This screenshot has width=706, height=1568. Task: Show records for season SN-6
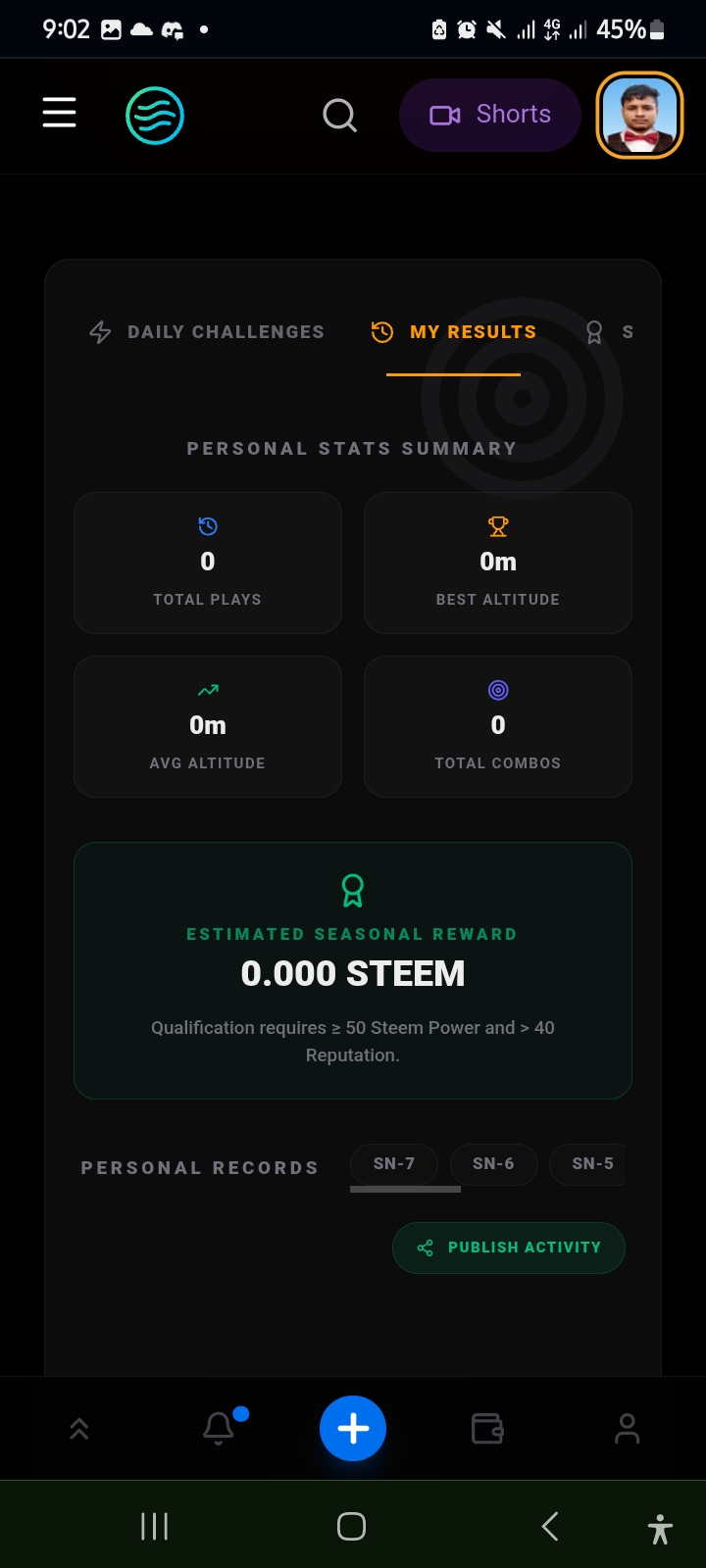(493, 1164)
